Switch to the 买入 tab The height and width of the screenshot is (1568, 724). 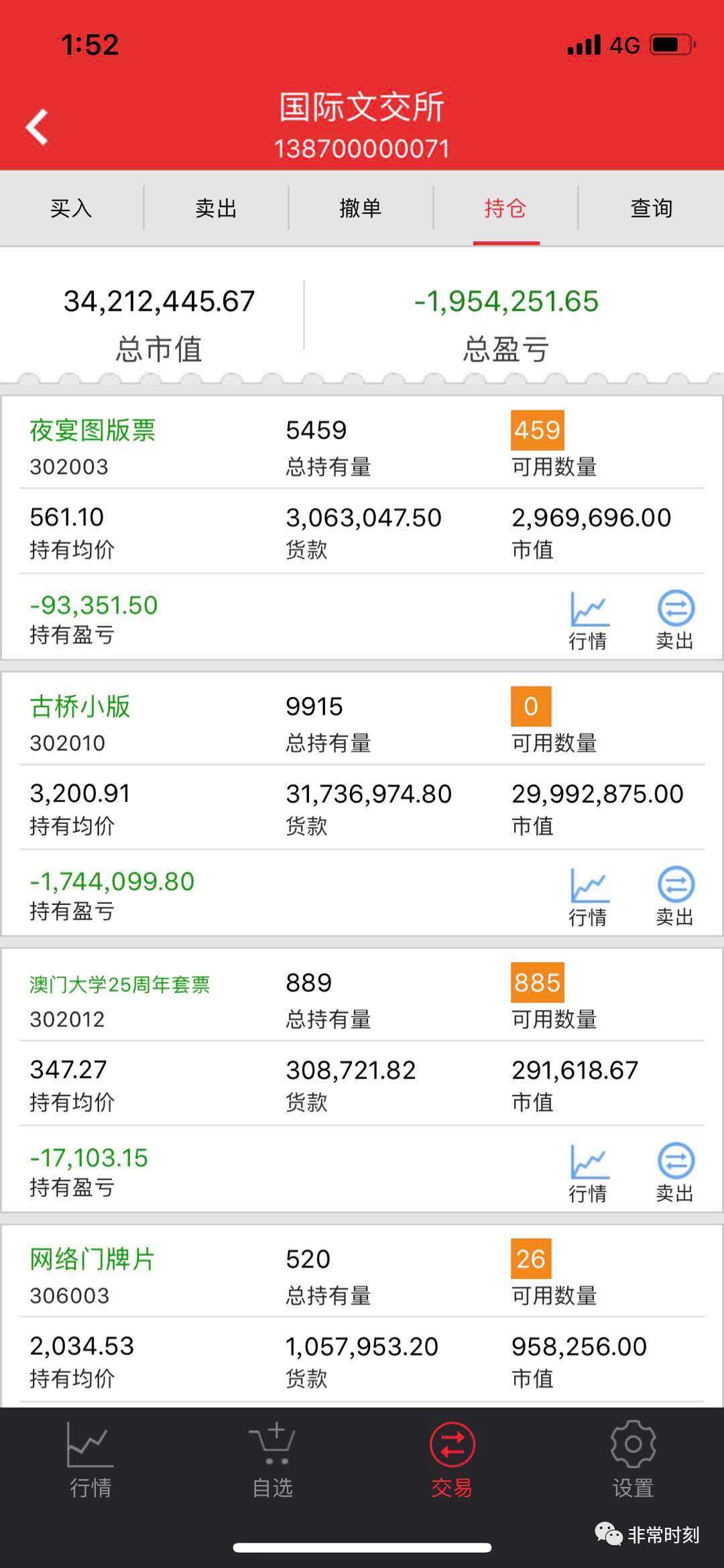[x=71, y=208]
